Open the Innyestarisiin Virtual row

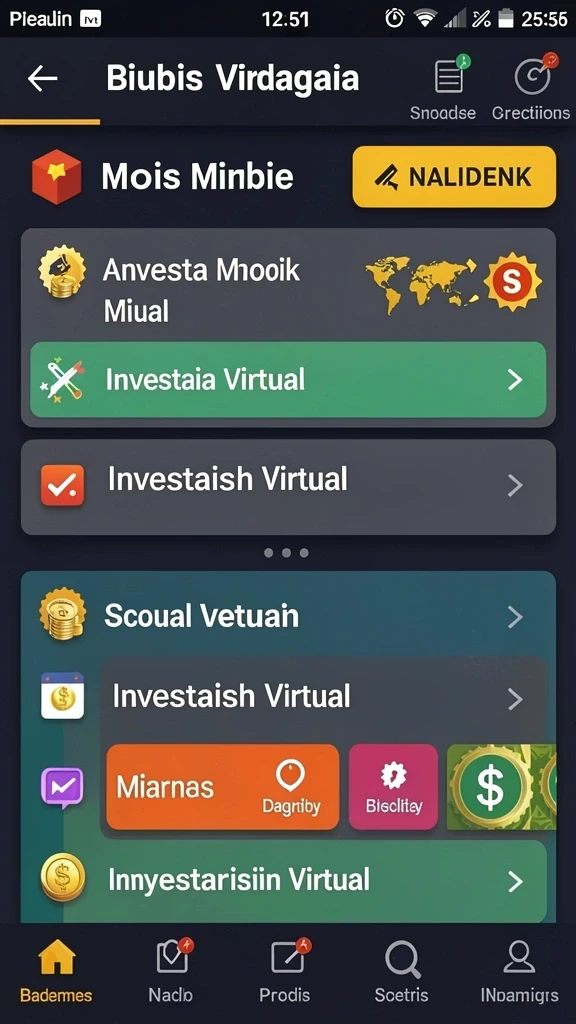[288, 880]
